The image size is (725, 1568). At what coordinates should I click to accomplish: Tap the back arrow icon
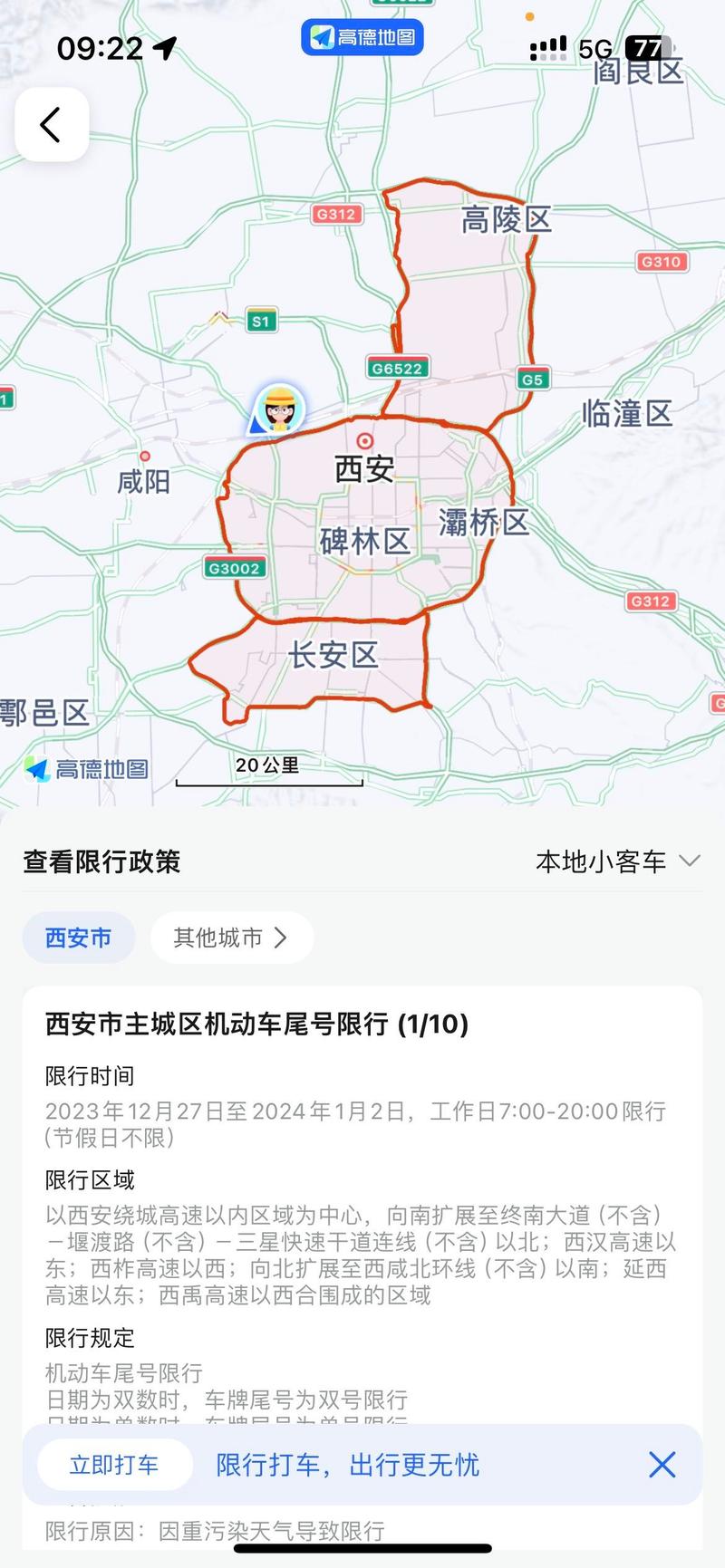tap(51, 124)
